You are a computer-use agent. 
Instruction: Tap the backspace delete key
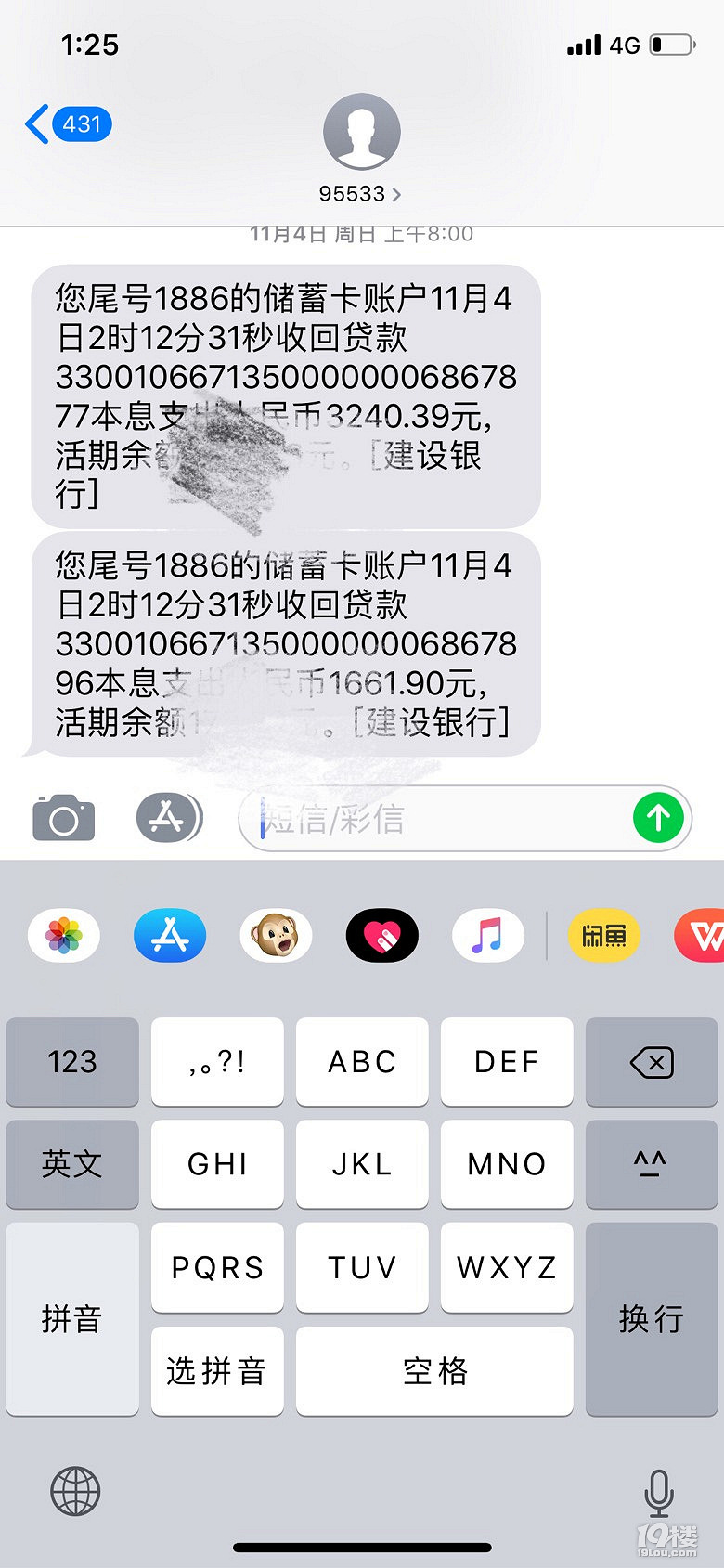[x=652, y=1062]
